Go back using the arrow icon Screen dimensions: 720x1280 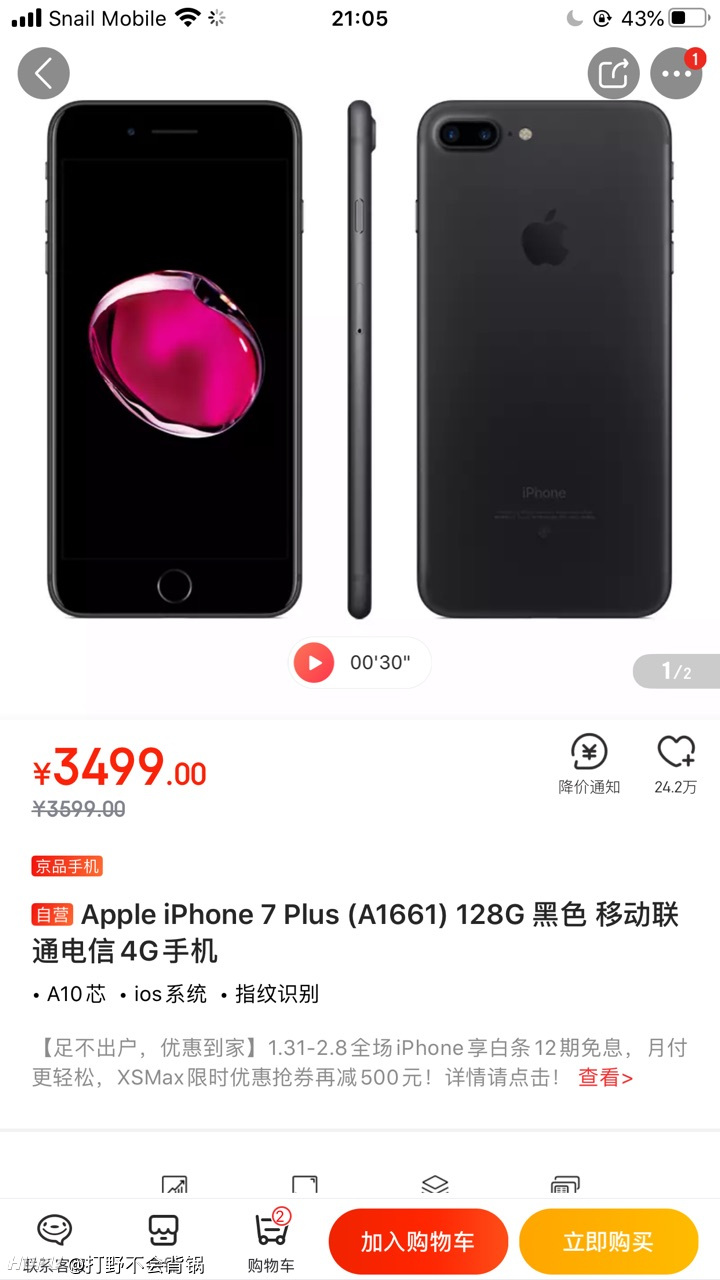click(44, 73)
